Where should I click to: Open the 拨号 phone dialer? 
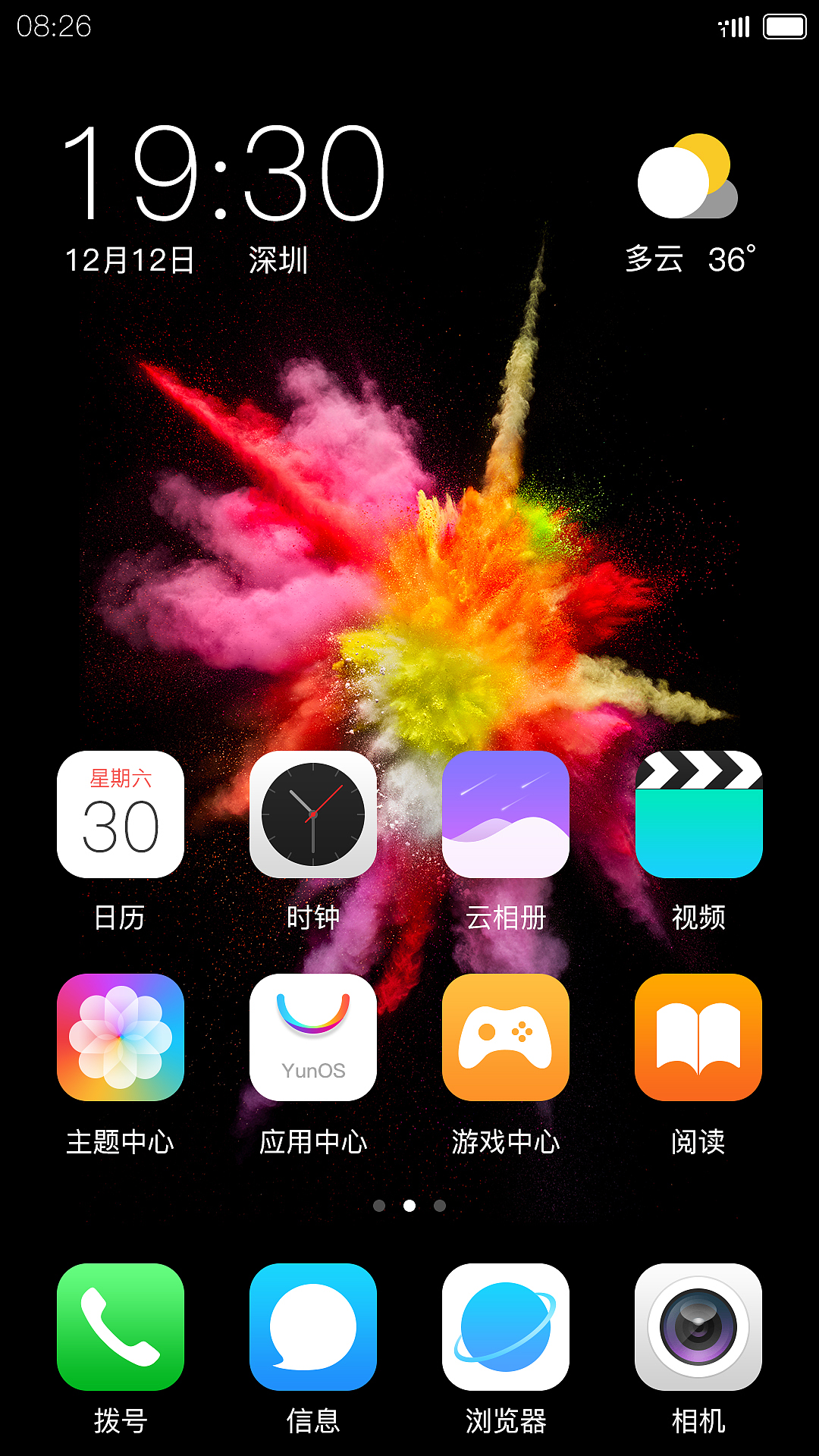coord(121,1327)
